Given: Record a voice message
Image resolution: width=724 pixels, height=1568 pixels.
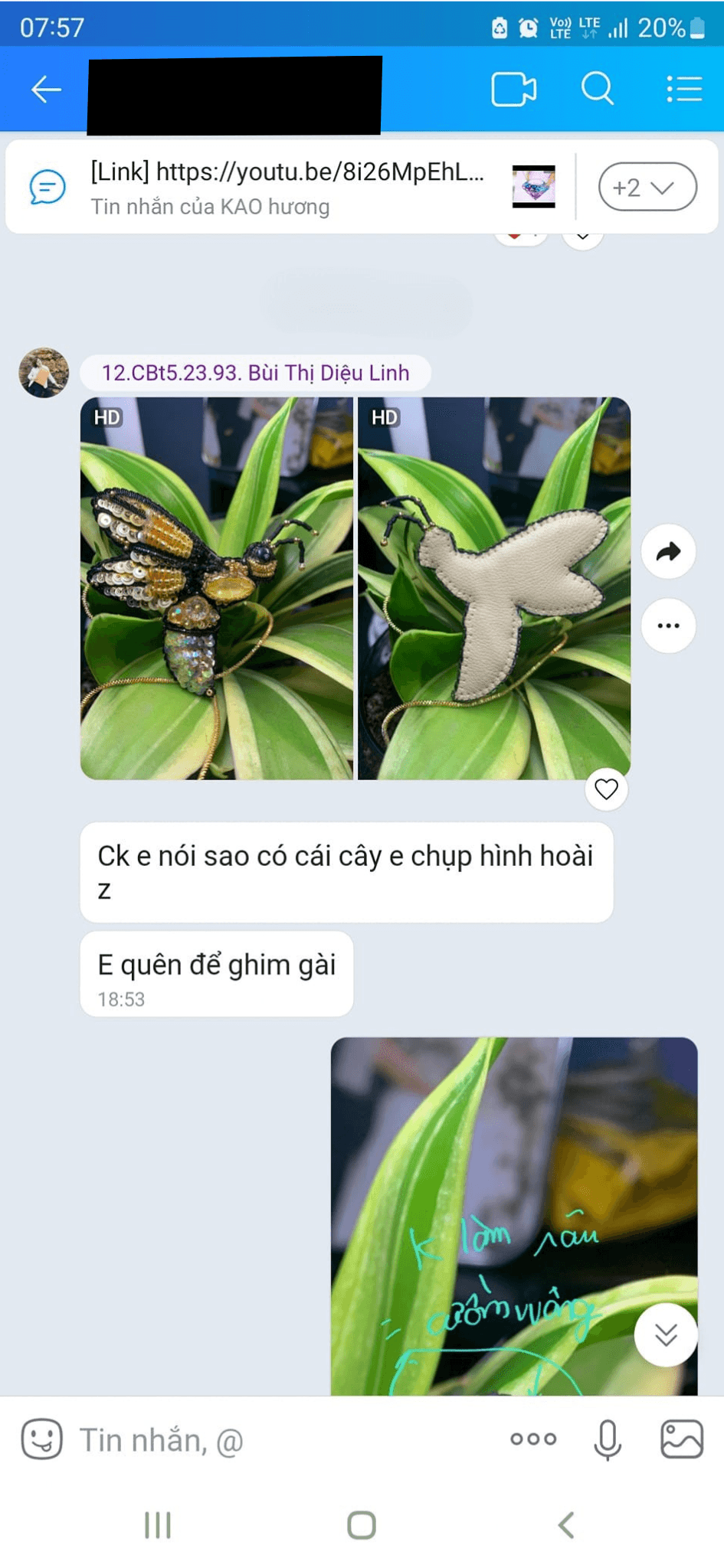Looking at the screenshot, I should pyautogui.click(x=608, y=1439).
